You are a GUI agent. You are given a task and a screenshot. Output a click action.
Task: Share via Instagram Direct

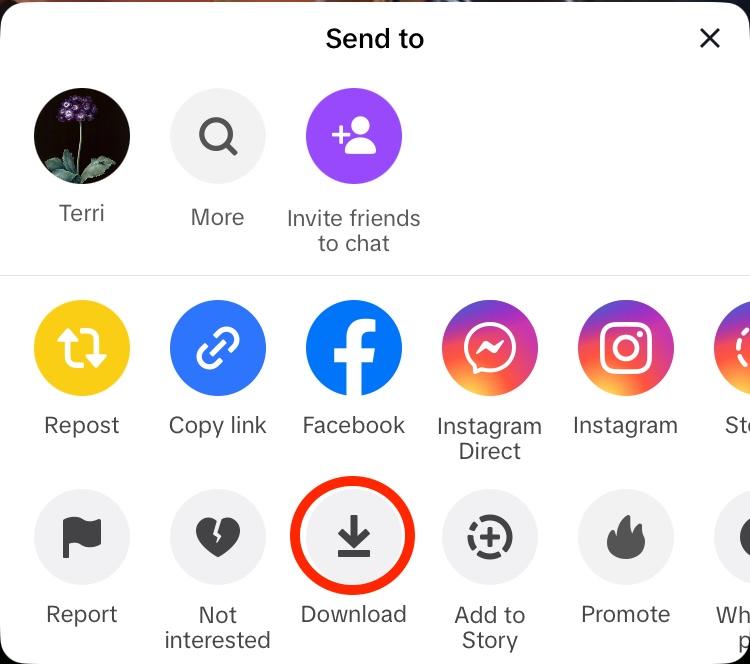point(490,348)
